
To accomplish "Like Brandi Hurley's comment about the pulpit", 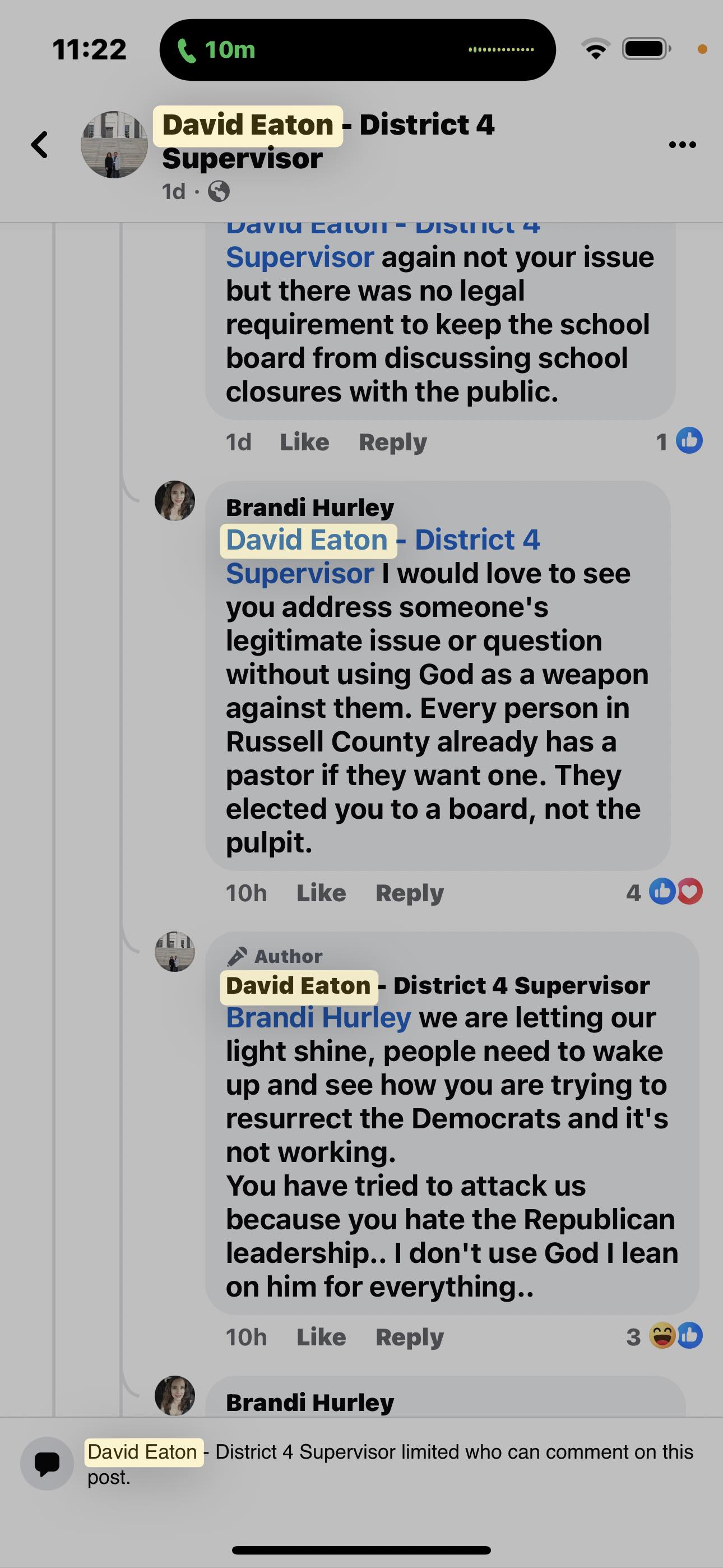I will 321,893.
